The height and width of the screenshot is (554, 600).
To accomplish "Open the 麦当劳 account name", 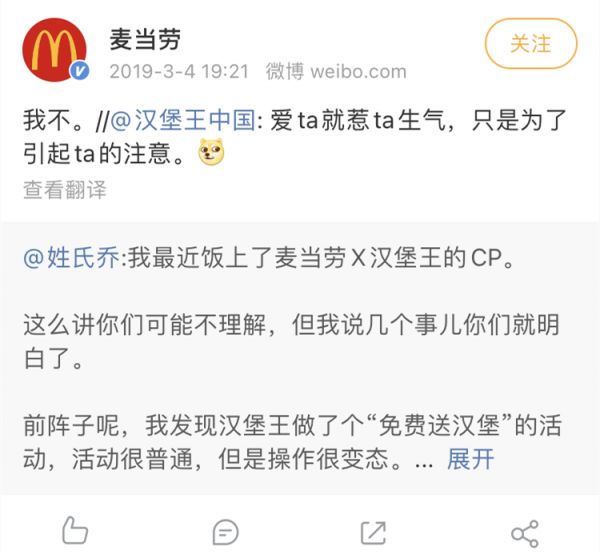I will pyautogui.click(x=145, y=38).
